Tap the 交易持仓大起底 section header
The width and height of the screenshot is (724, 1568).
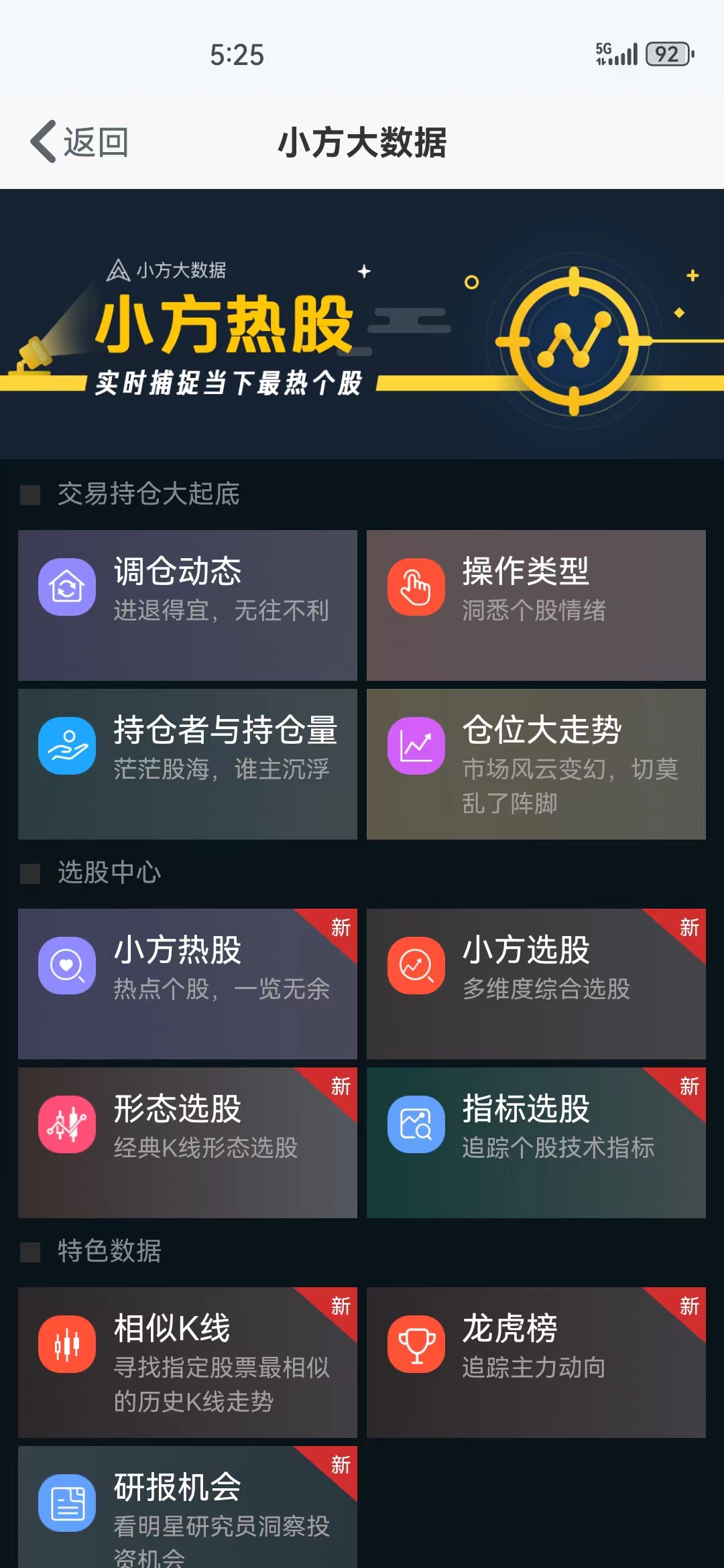147,496
